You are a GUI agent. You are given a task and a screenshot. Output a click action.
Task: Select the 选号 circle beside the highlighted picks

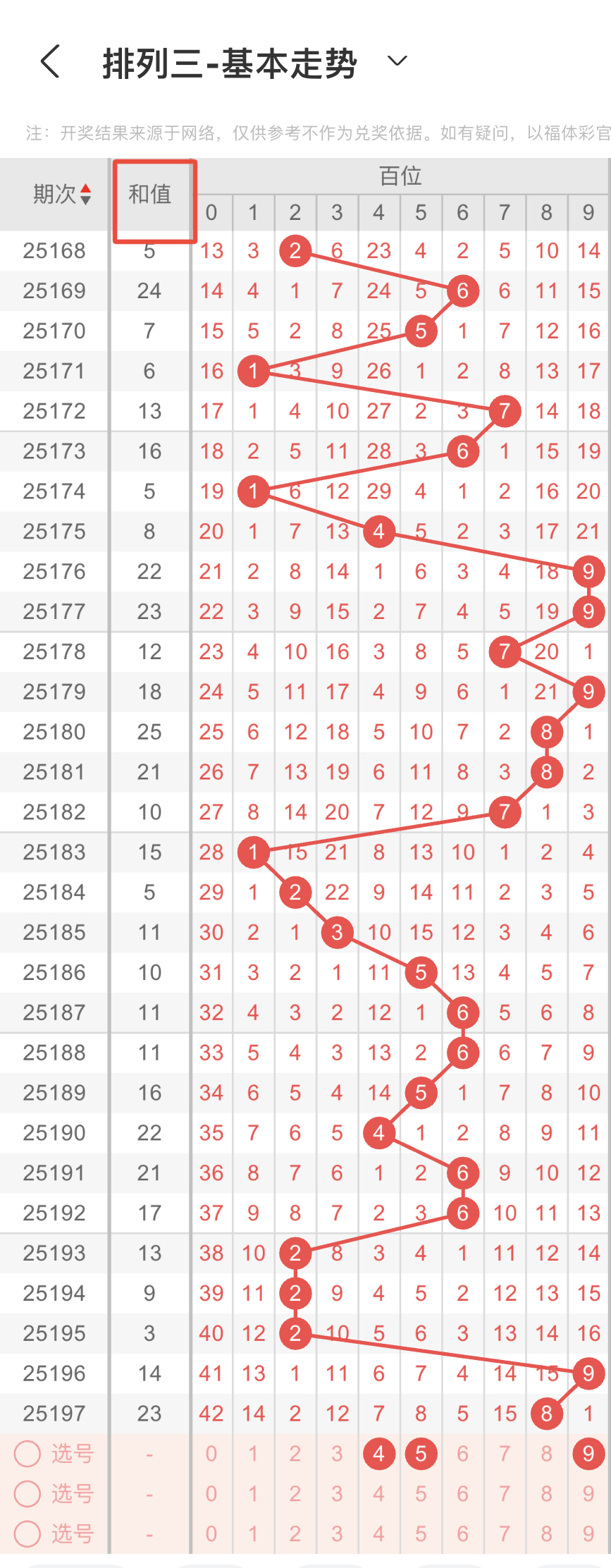tap(28, 1453)
